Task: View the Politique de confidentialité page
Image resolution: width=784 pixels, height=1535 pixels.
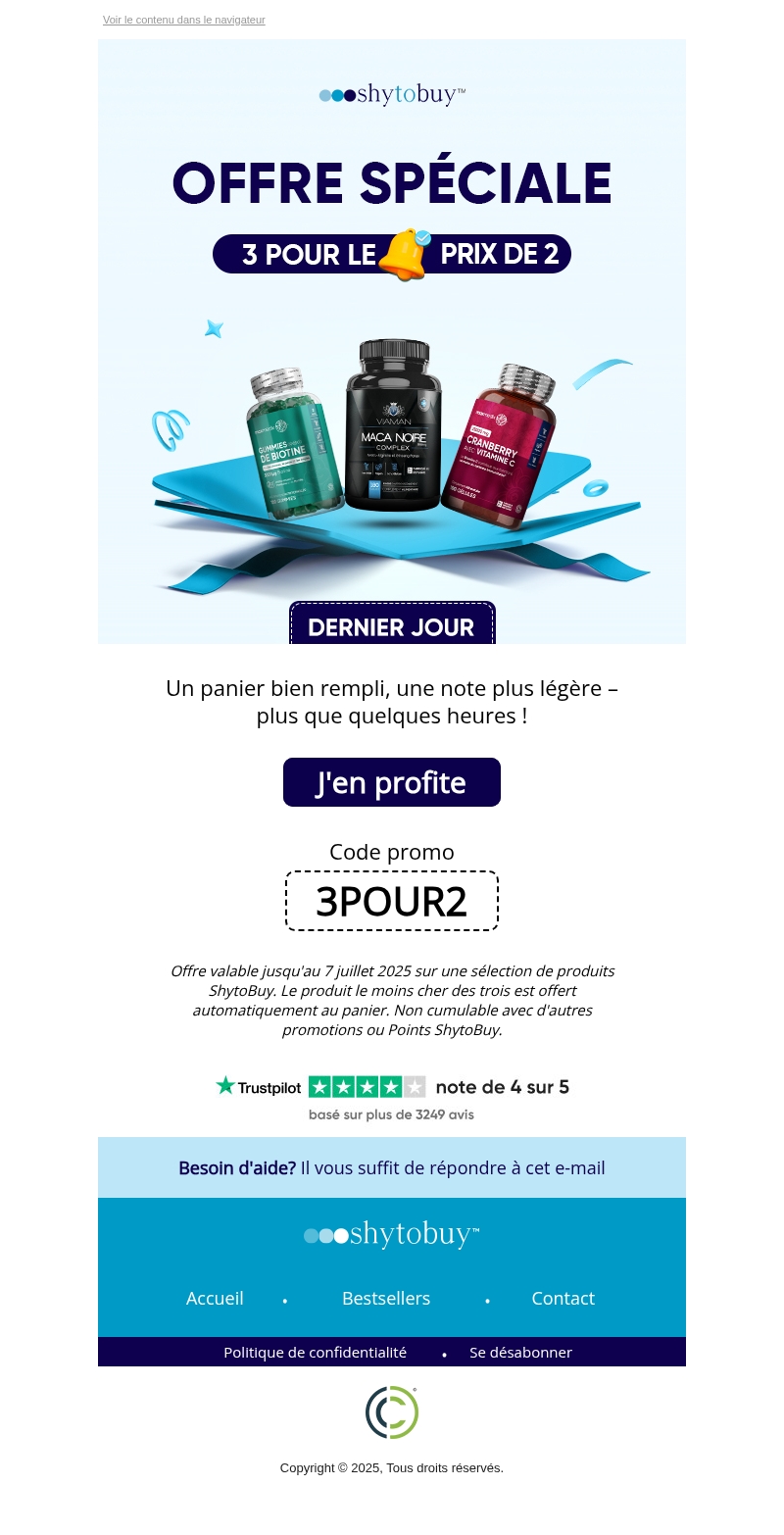Action: [315, 1352]
